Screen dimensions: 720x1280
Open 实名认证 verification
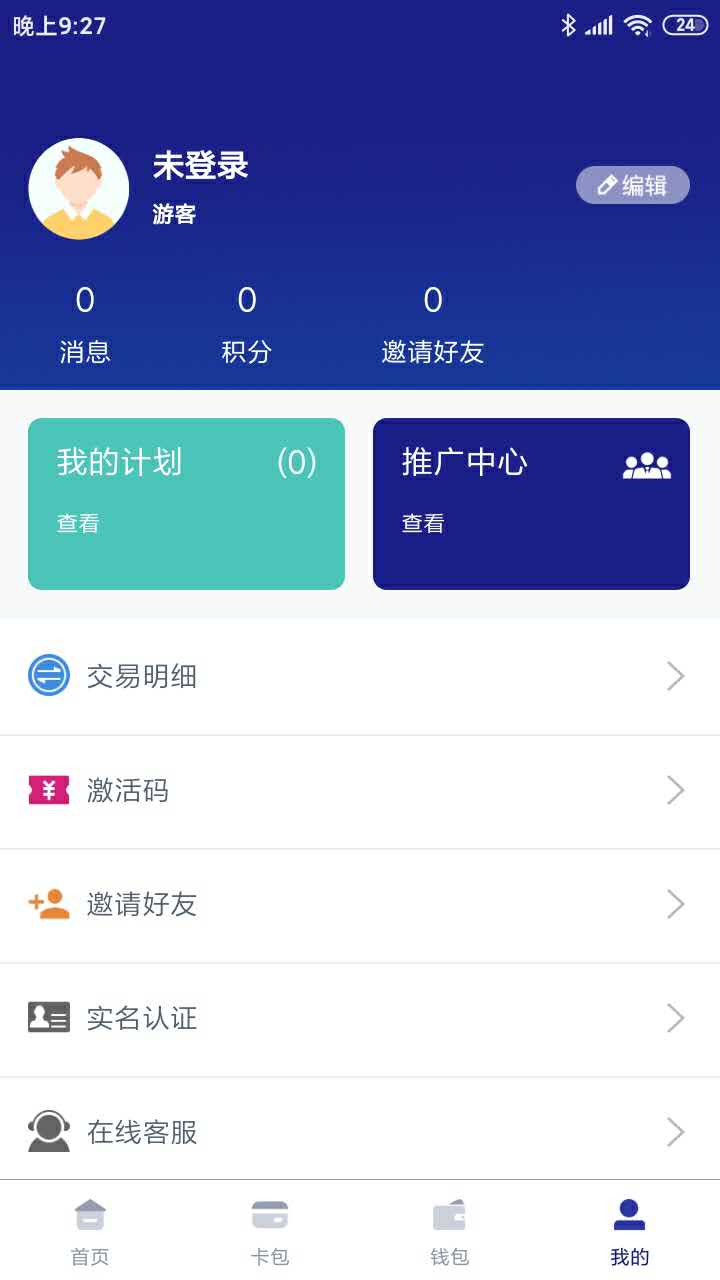pos(360,1019)
